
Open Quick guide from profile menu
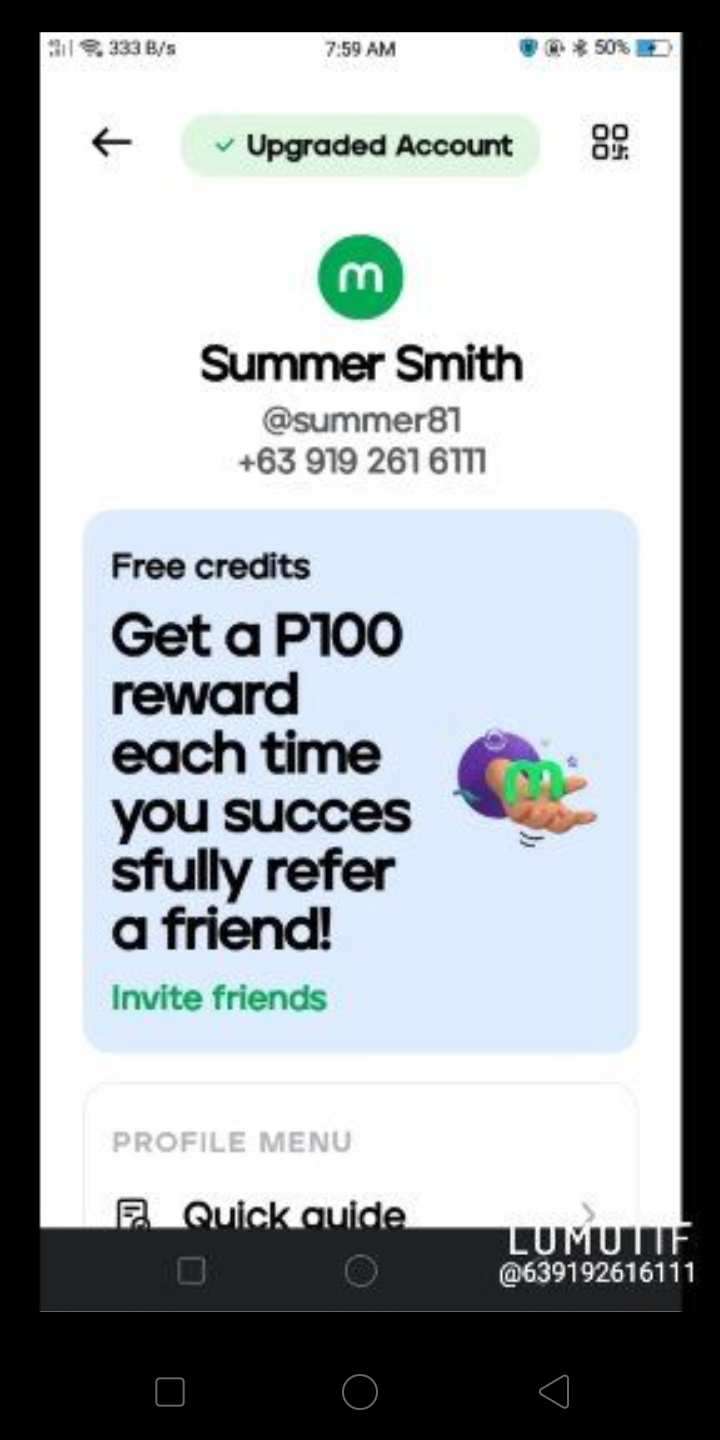click(x=294, y=1212)
